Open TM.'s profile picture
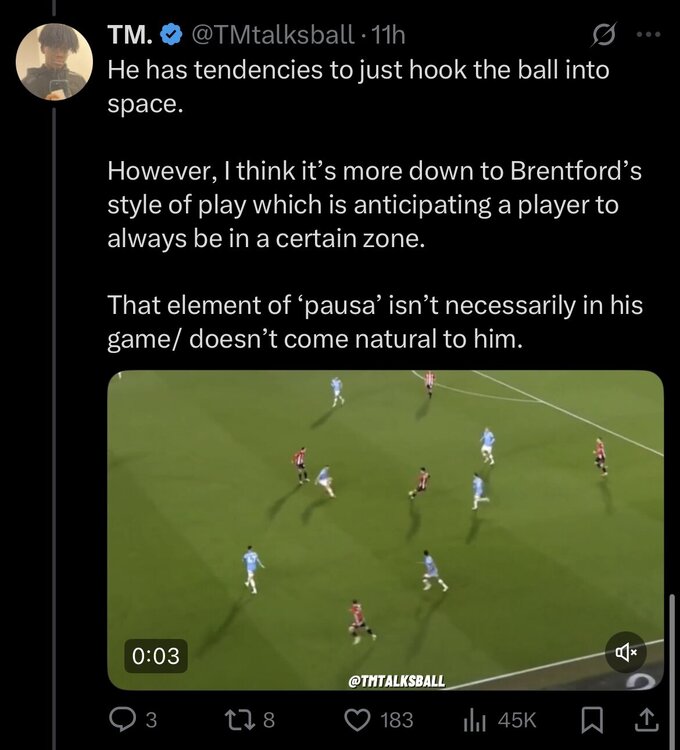Screen dimensions: 680x750 55,61
